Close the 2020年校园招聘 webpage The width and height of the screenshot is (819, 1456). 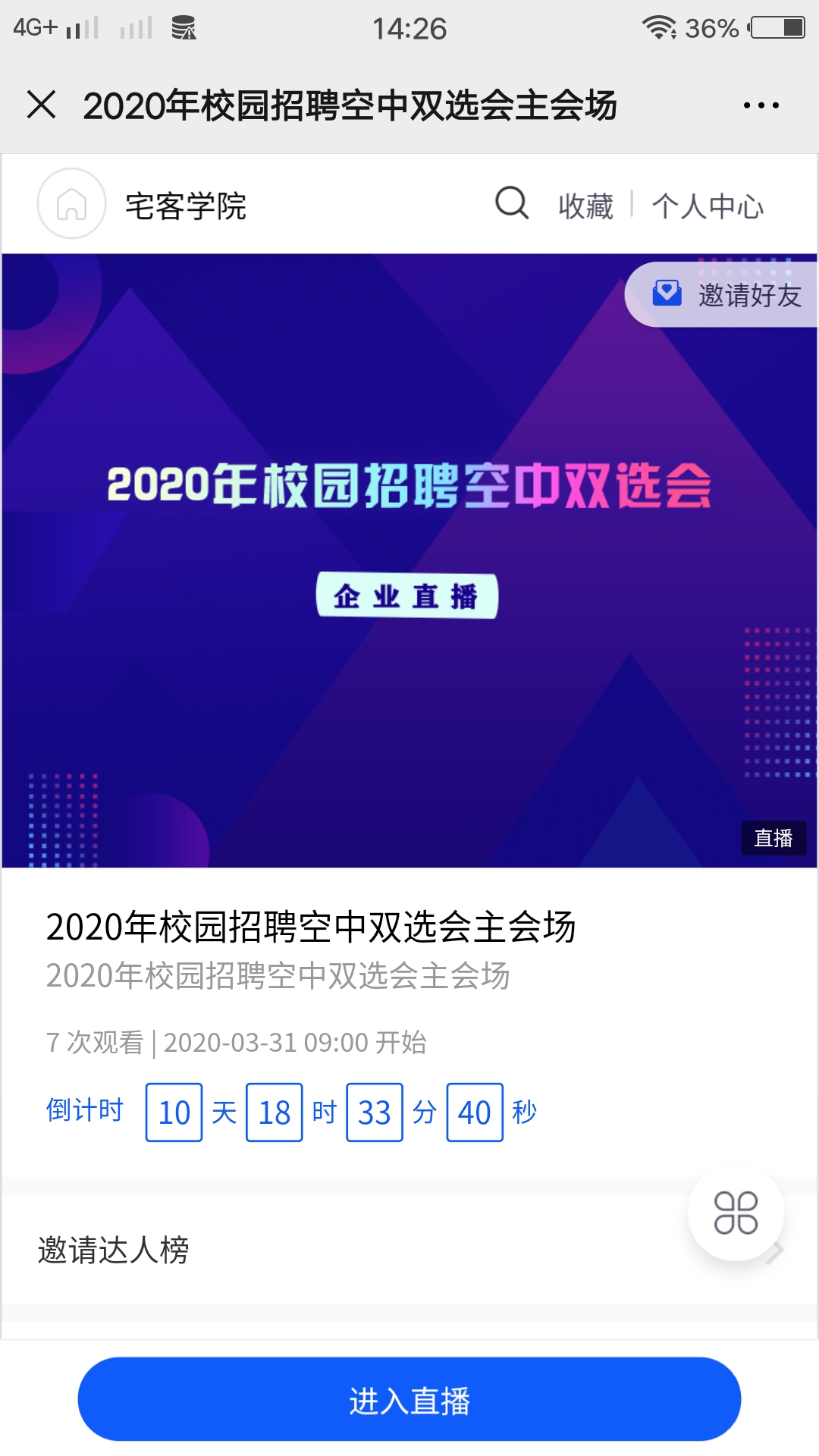[x=42, y=105]
